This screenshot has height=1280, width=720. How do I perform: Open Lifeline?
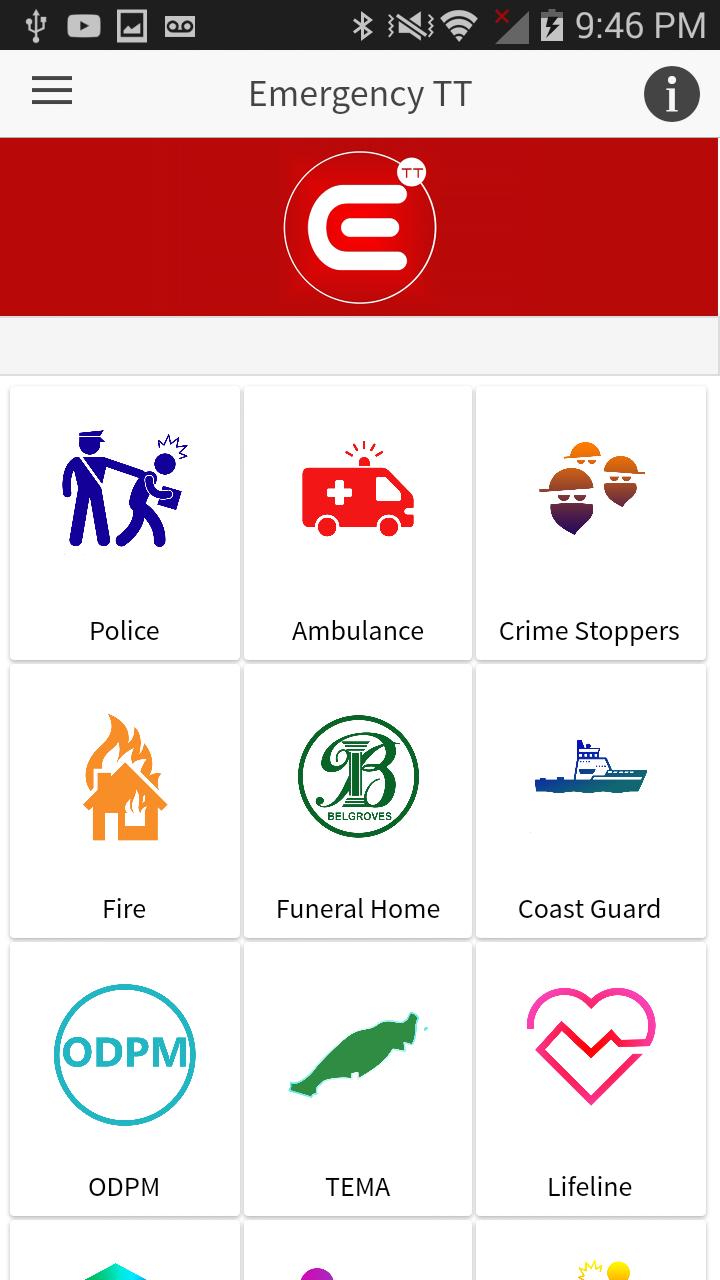pos(590,1079)
